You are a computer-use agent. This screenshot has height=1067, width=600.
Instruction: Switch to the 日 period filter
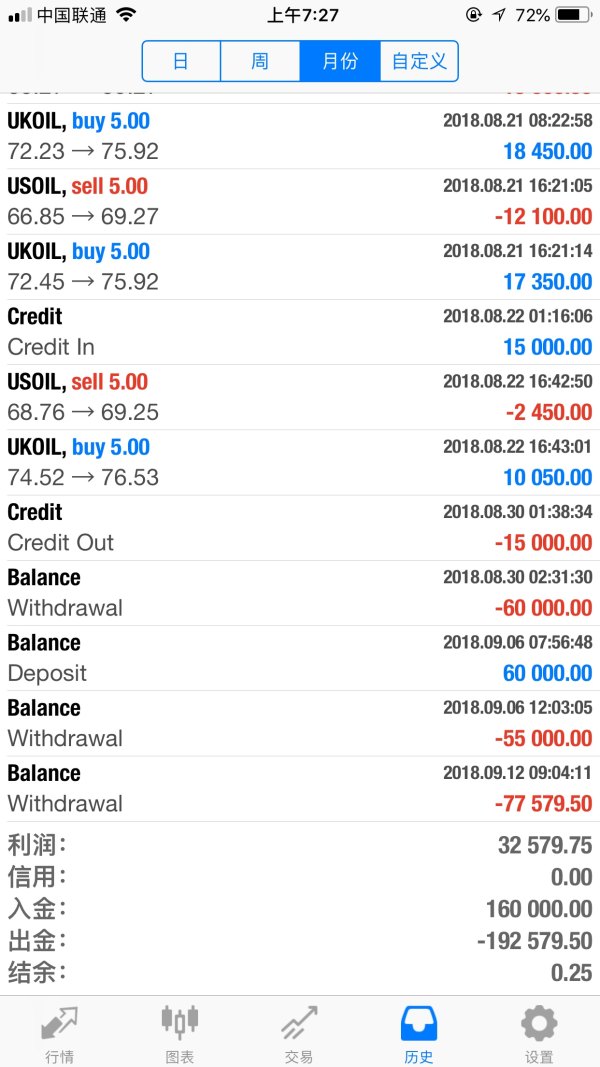(x=181, y=61)
